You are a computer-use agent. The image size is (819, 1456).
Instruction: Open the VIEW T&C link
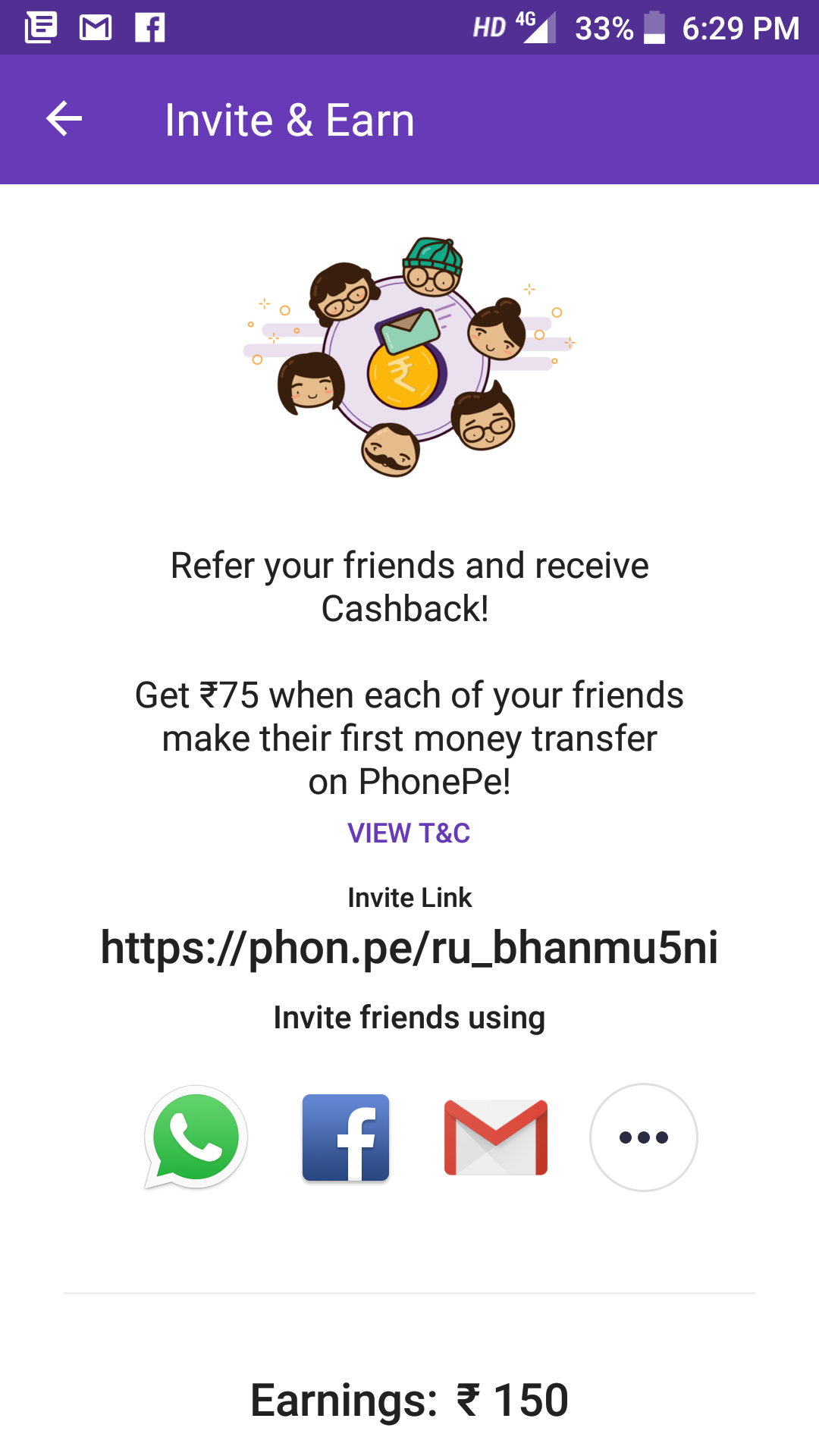point(409,833)
